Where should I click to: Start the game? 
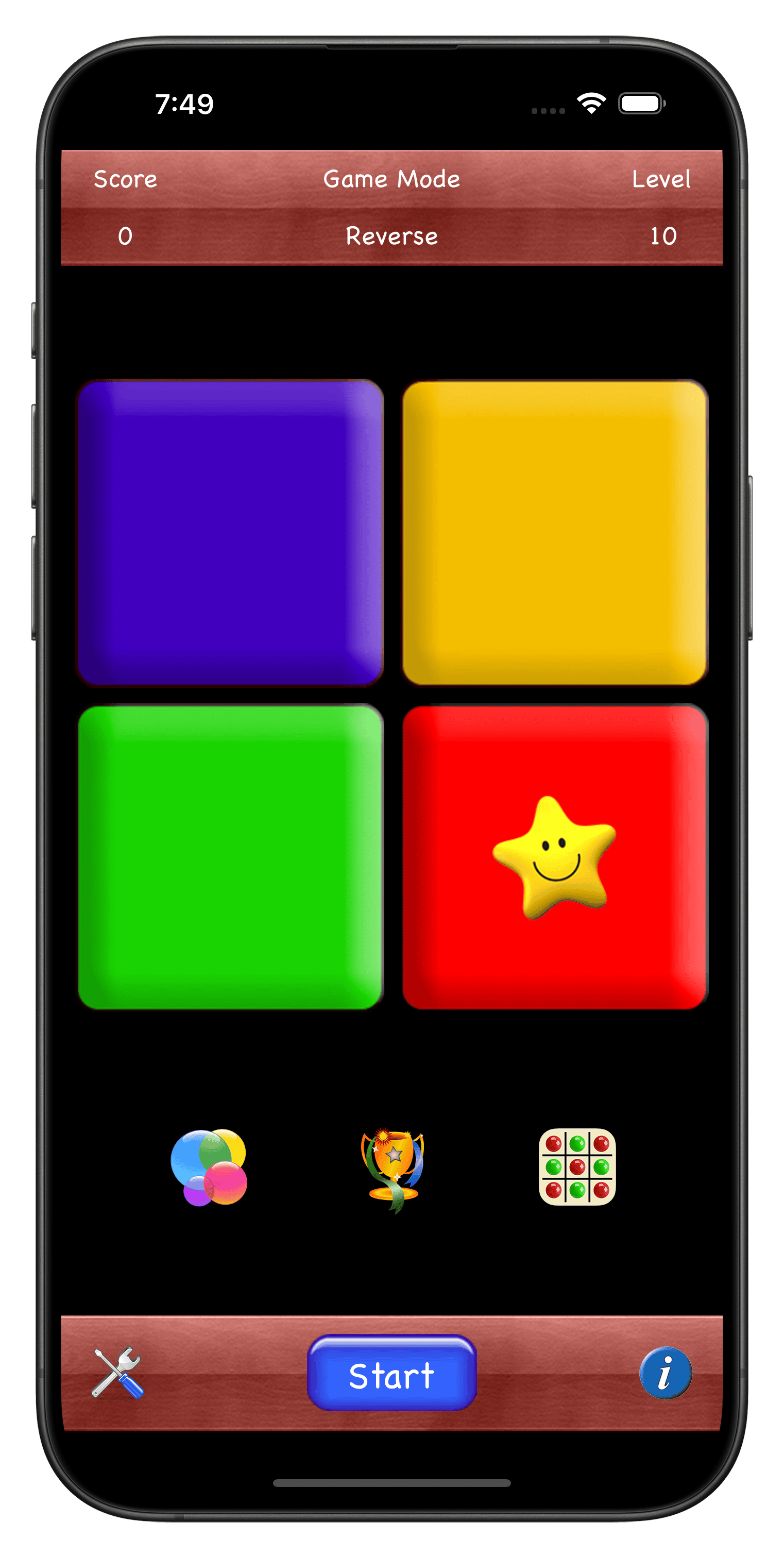coord(391,1373)
